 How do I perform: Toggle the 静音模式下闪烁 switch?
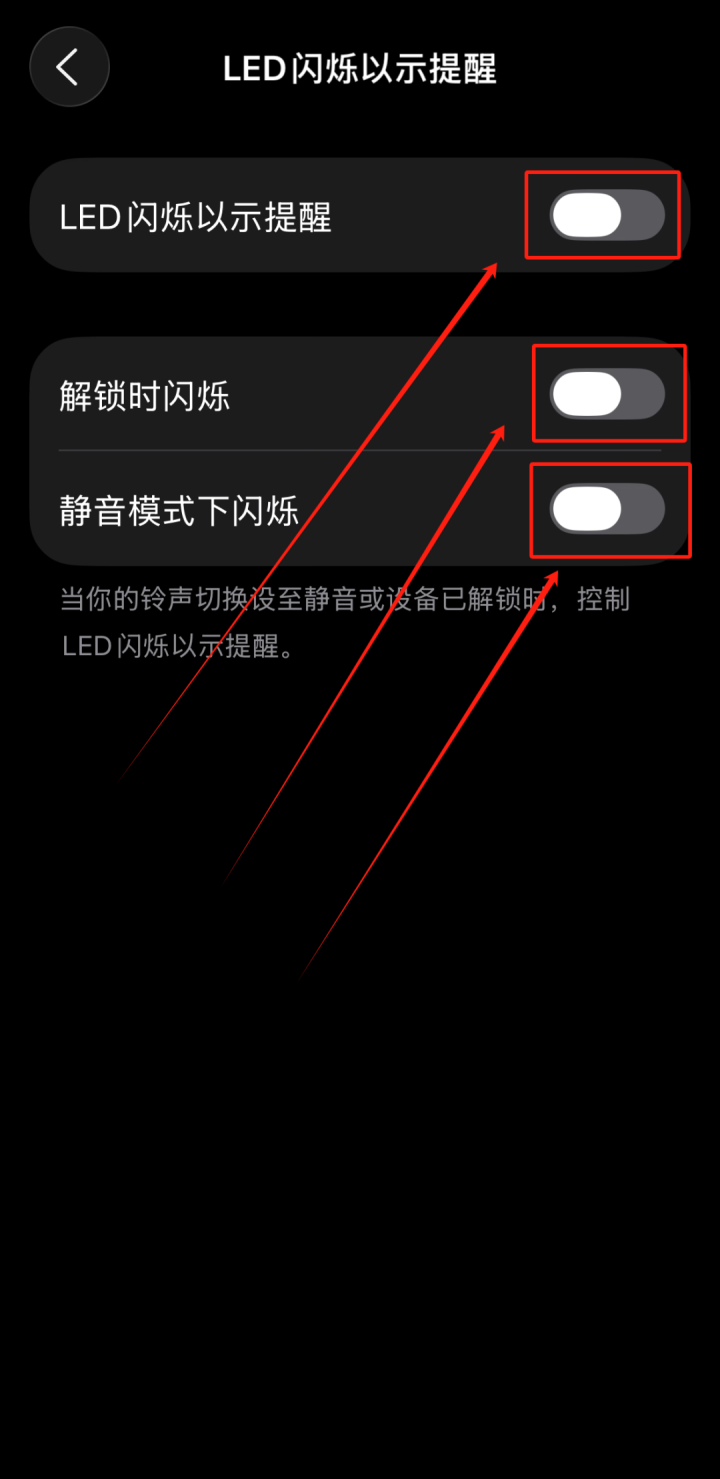click(x=606, y=510)
